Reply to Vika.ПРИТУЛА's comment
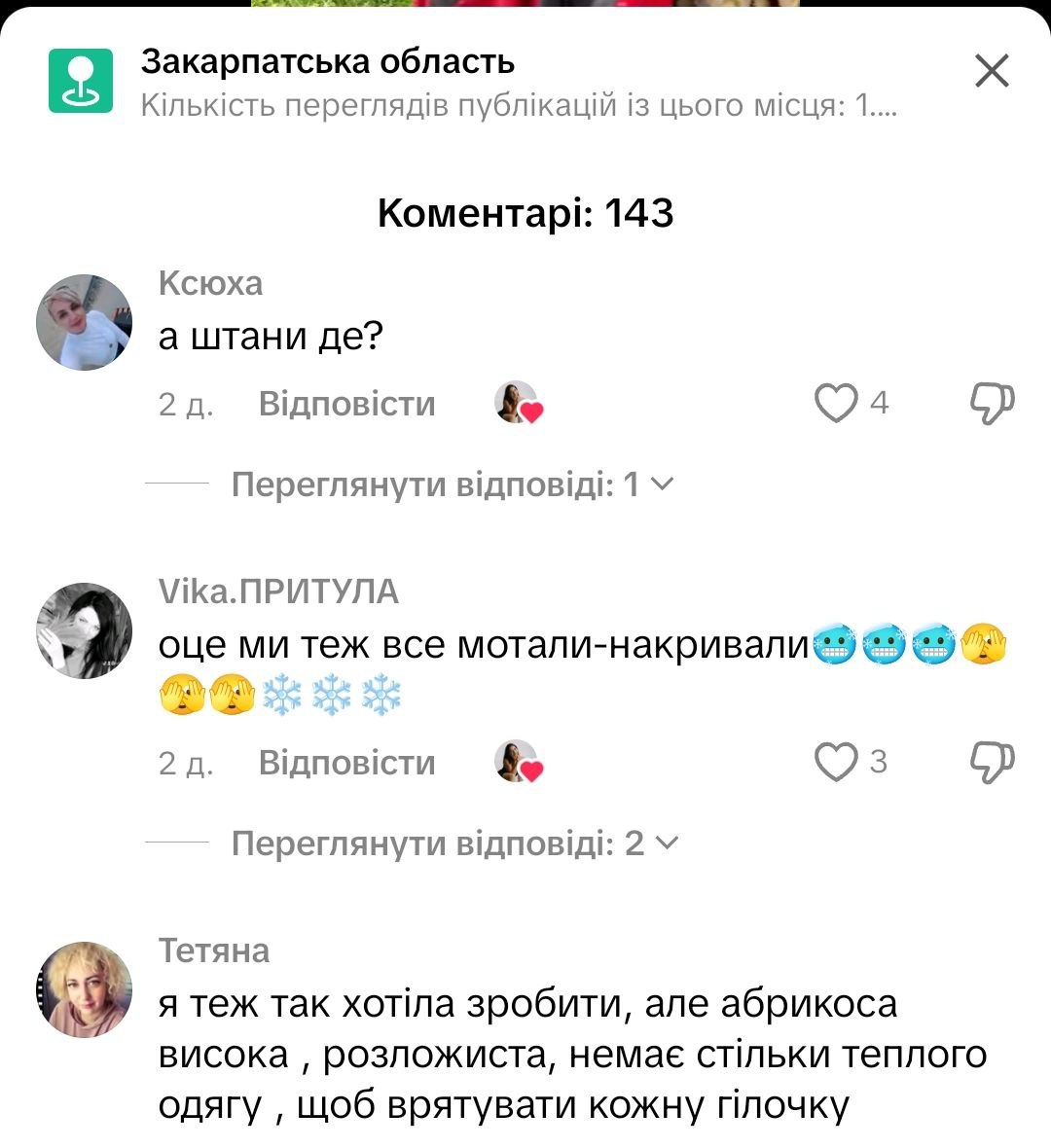This screenshot has width=1051, height=1148. (x=346, y=763)
